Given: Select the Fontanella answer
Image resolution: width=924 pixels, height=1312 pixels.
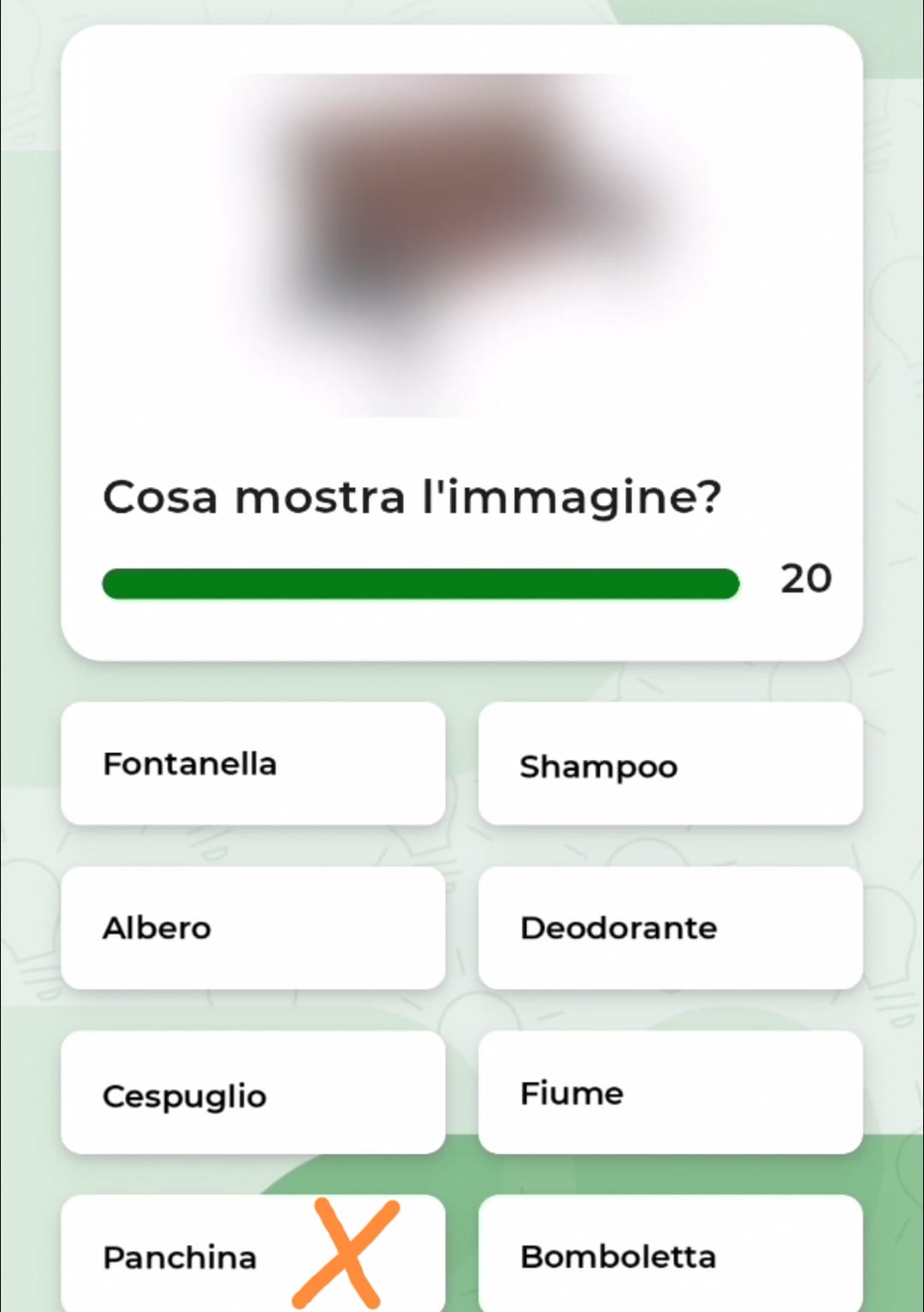Looking at the screenshot, I should (252, 763).
